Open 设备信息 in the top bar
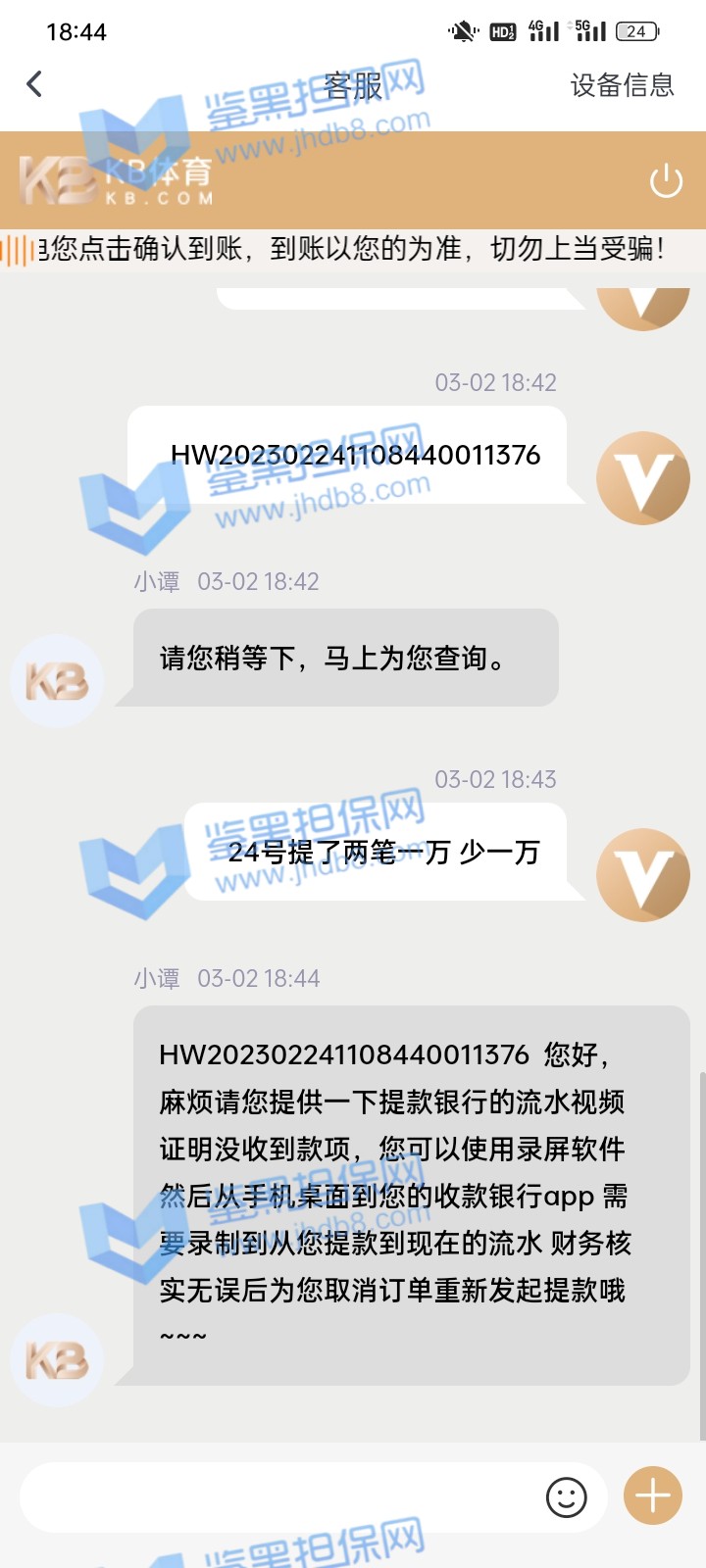 [622, 85]
